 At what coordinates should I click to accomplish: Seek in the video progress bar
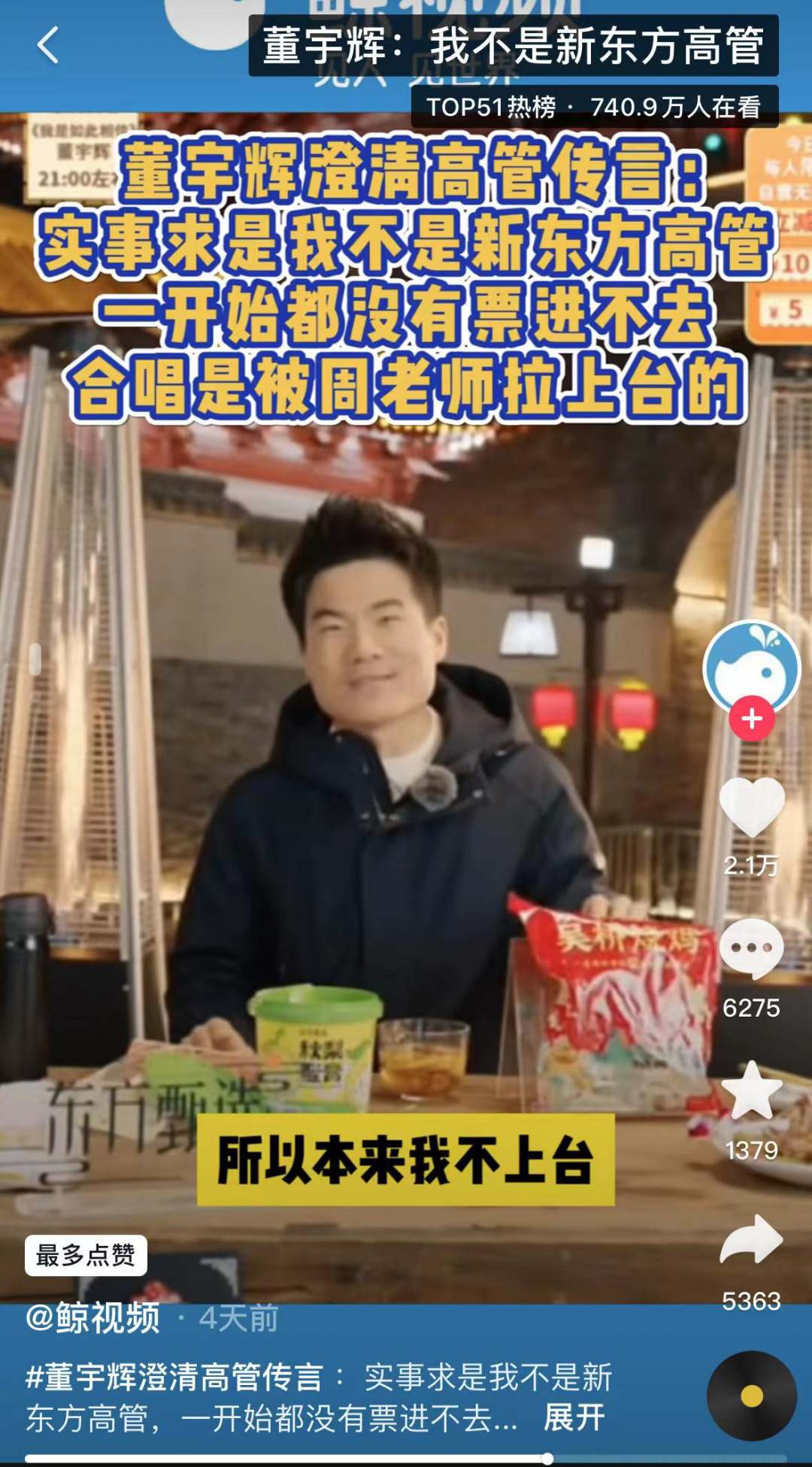click(x=406, y=1459)
